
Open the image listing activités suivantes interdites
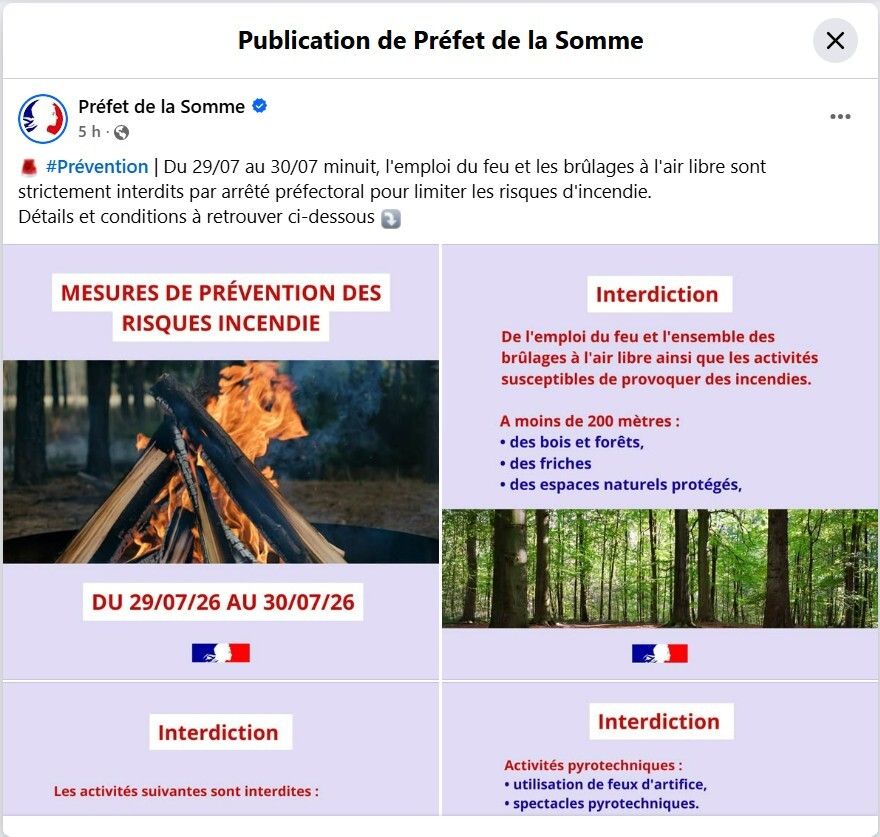coord(221,748)
